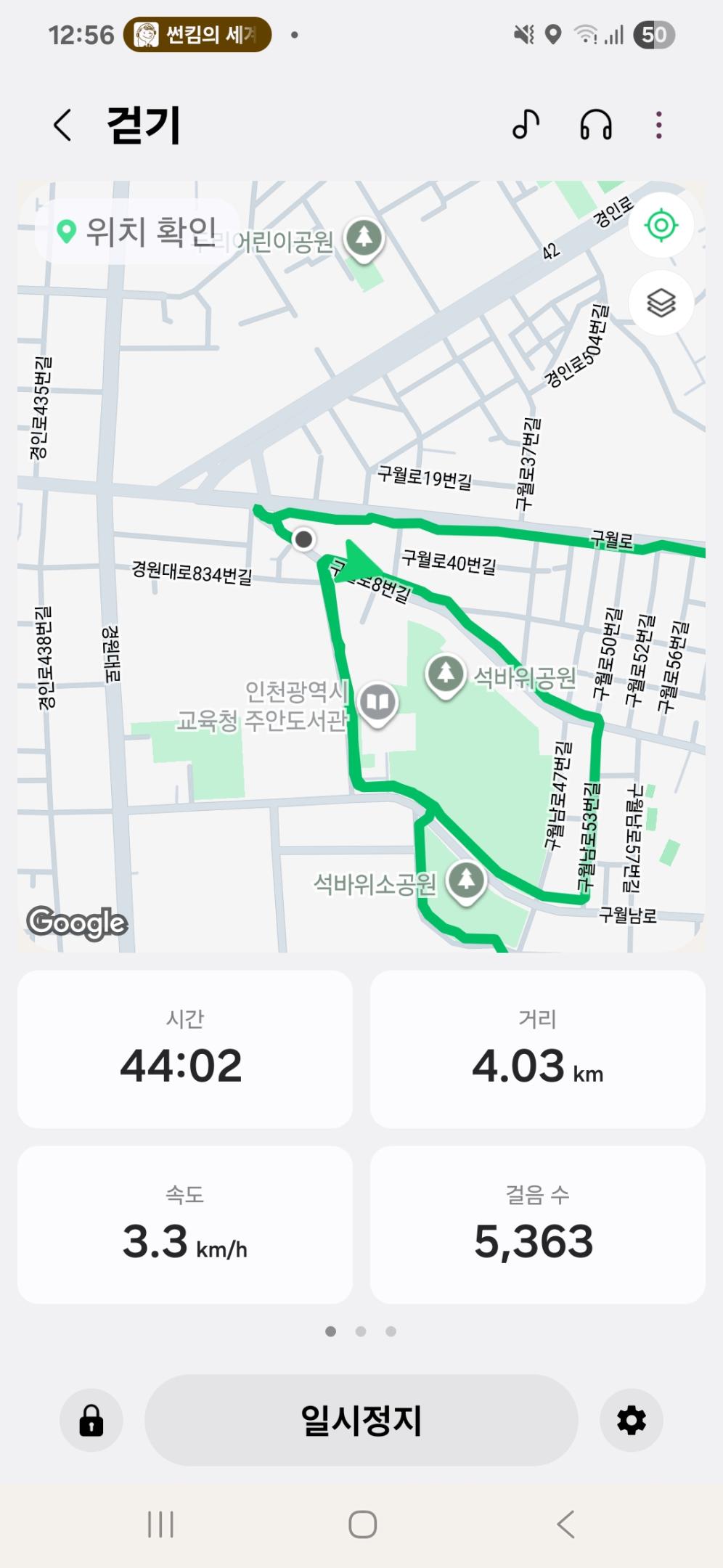Lock the workout screen

[x=91, y=1420]
